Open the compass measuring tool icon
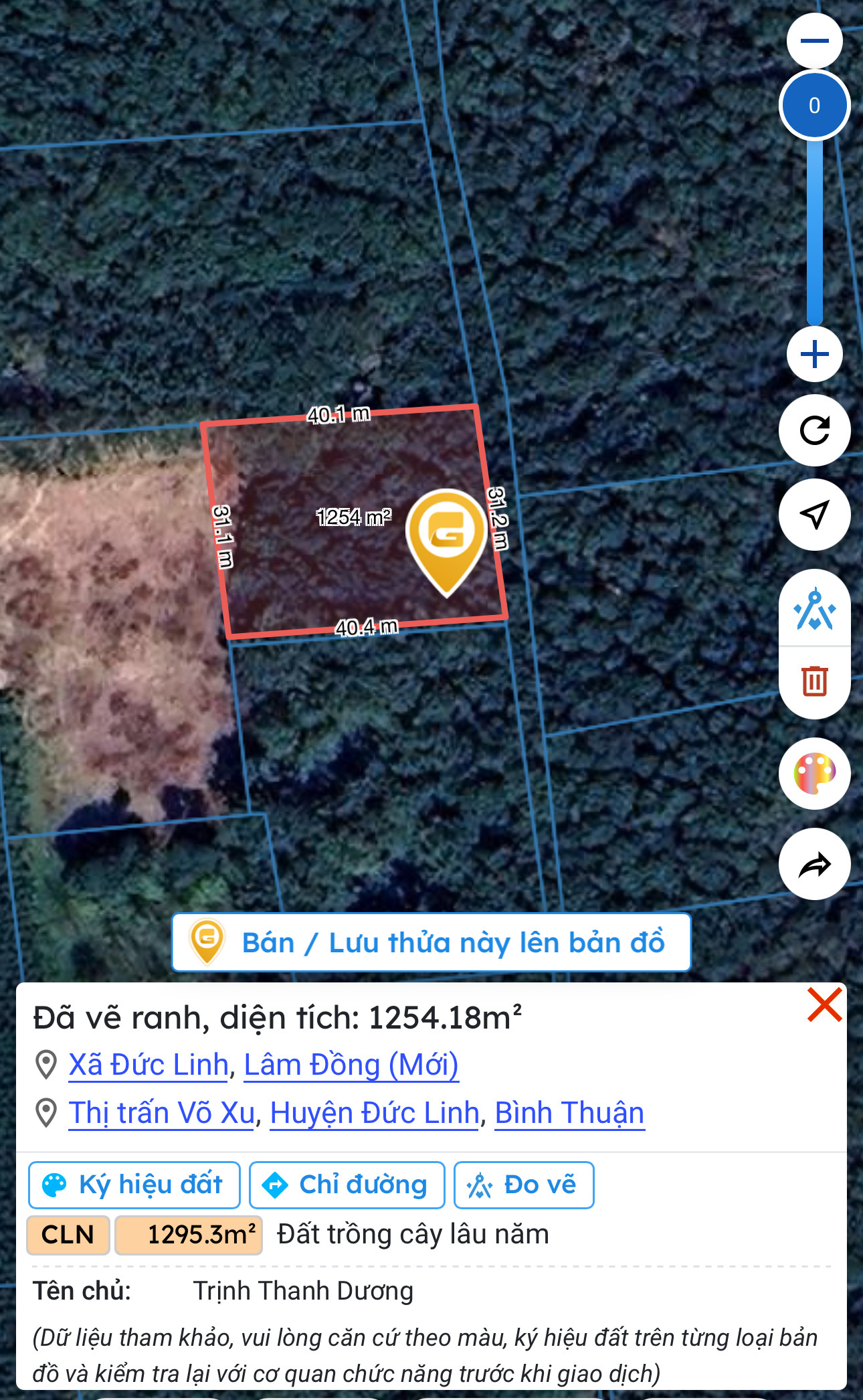The image size is (863, 1400). (814, 609)
